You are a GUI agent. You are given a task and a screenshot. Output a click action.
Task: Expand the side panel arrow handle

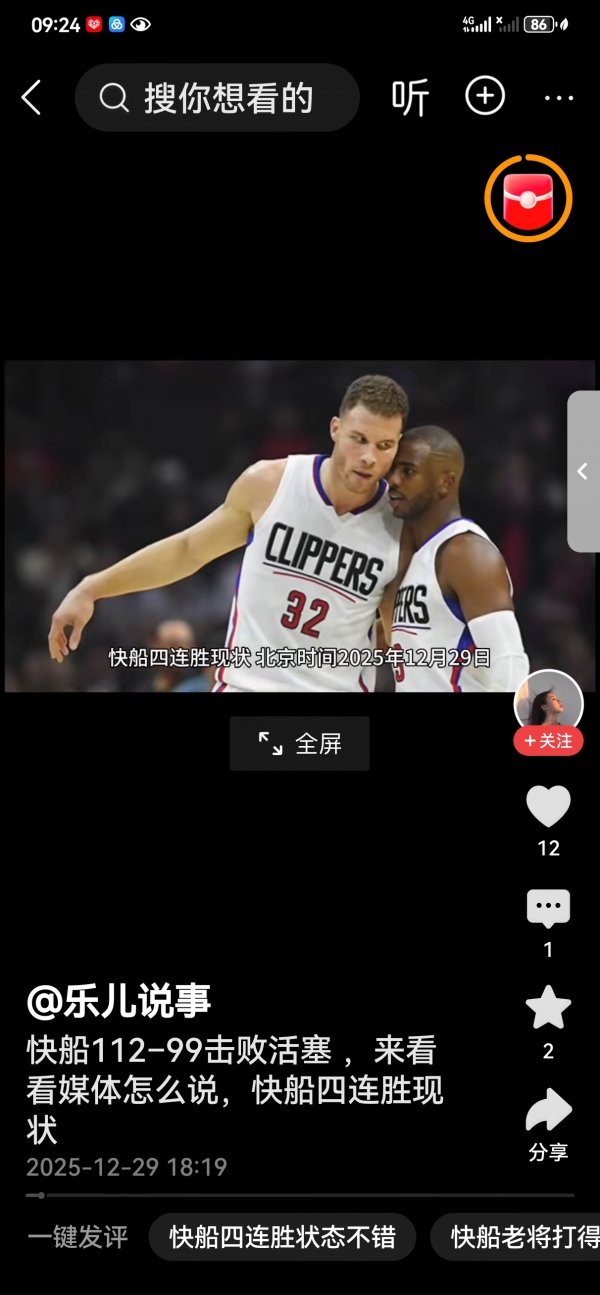click(583, 471)
